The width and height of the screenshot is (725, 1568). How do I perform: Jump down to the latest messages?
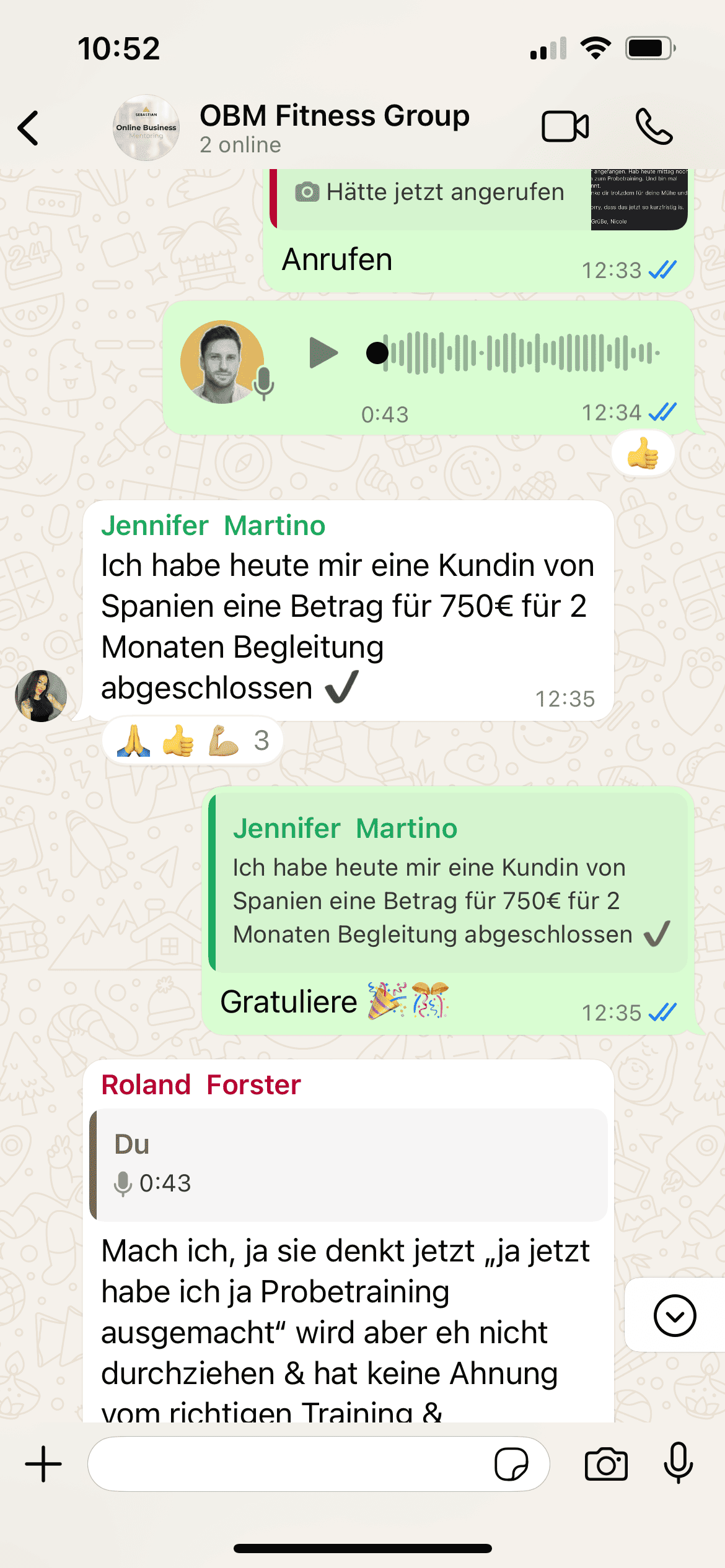coord(674,1315)
